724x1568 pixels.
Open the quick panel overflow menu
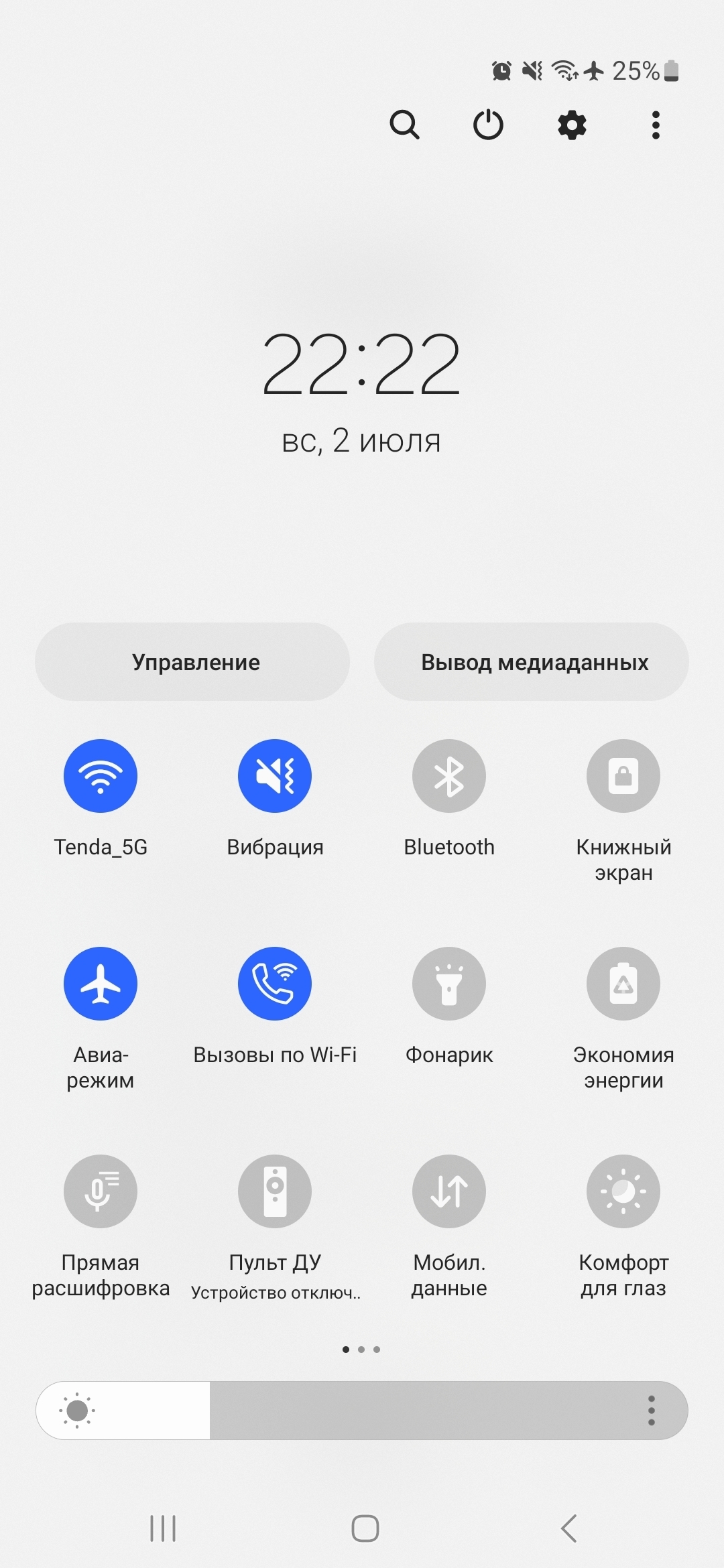point(656,125)
